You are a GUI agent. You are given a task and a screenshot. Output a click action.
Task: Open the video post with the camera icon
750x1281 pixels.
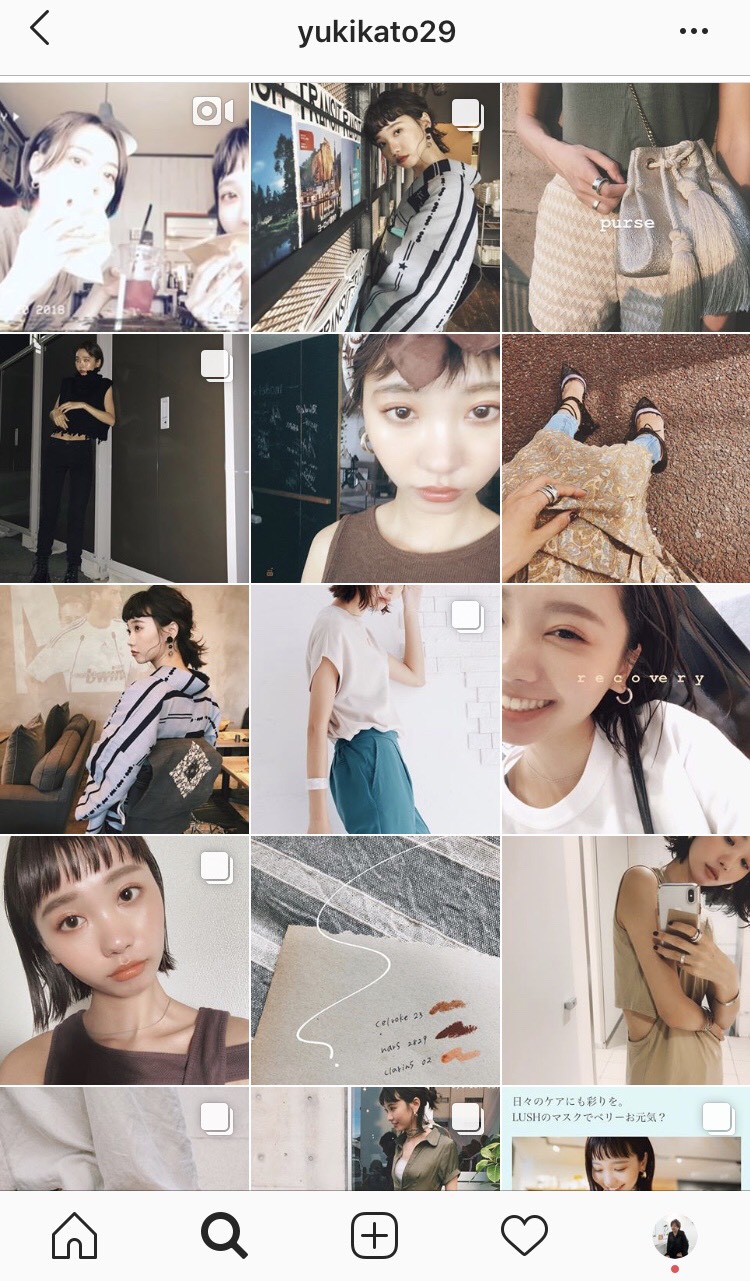click(124, 207)
